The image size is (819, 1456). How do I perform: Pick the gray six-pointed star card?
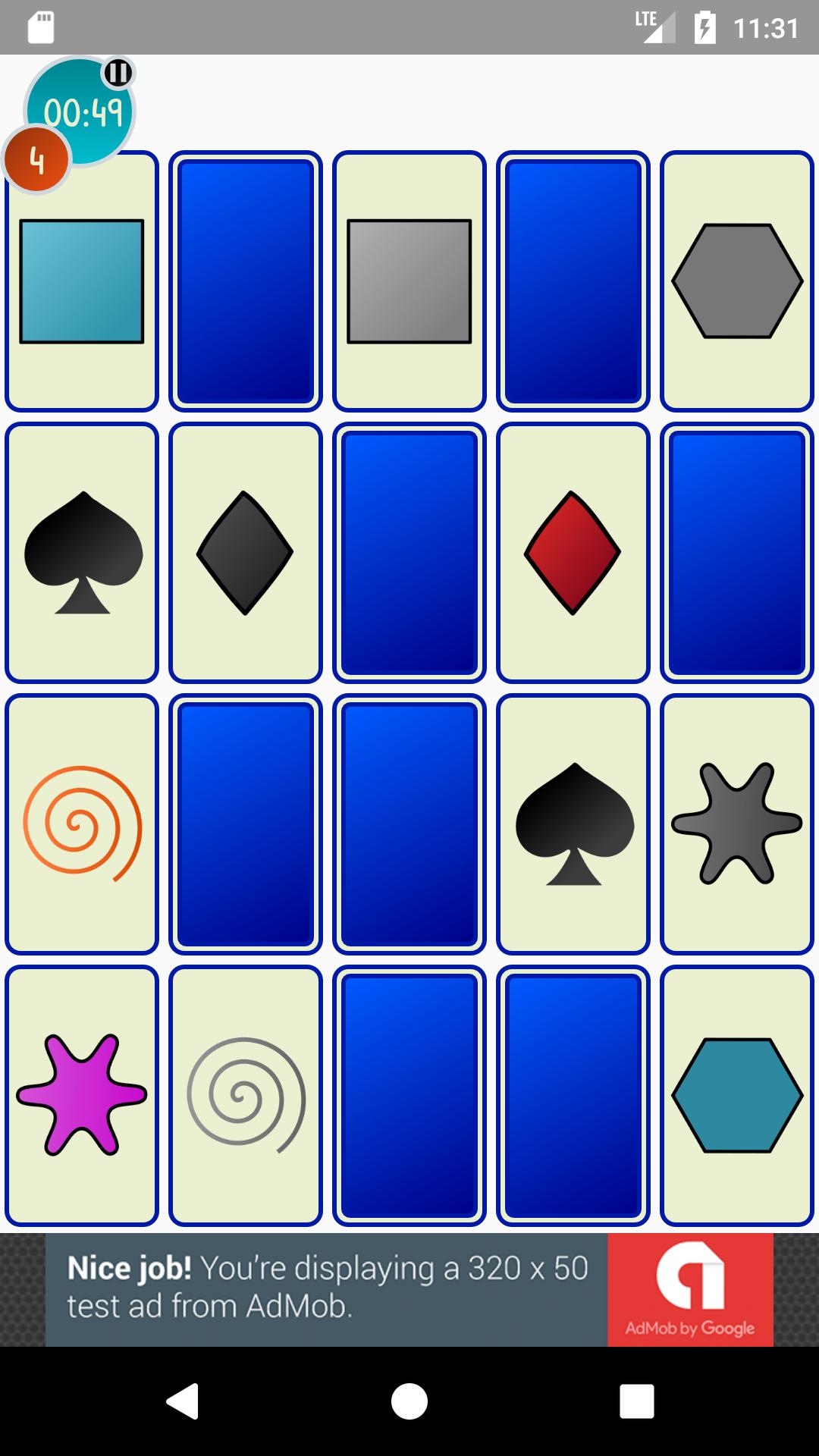pyautogui.click(x=737, y=824)
